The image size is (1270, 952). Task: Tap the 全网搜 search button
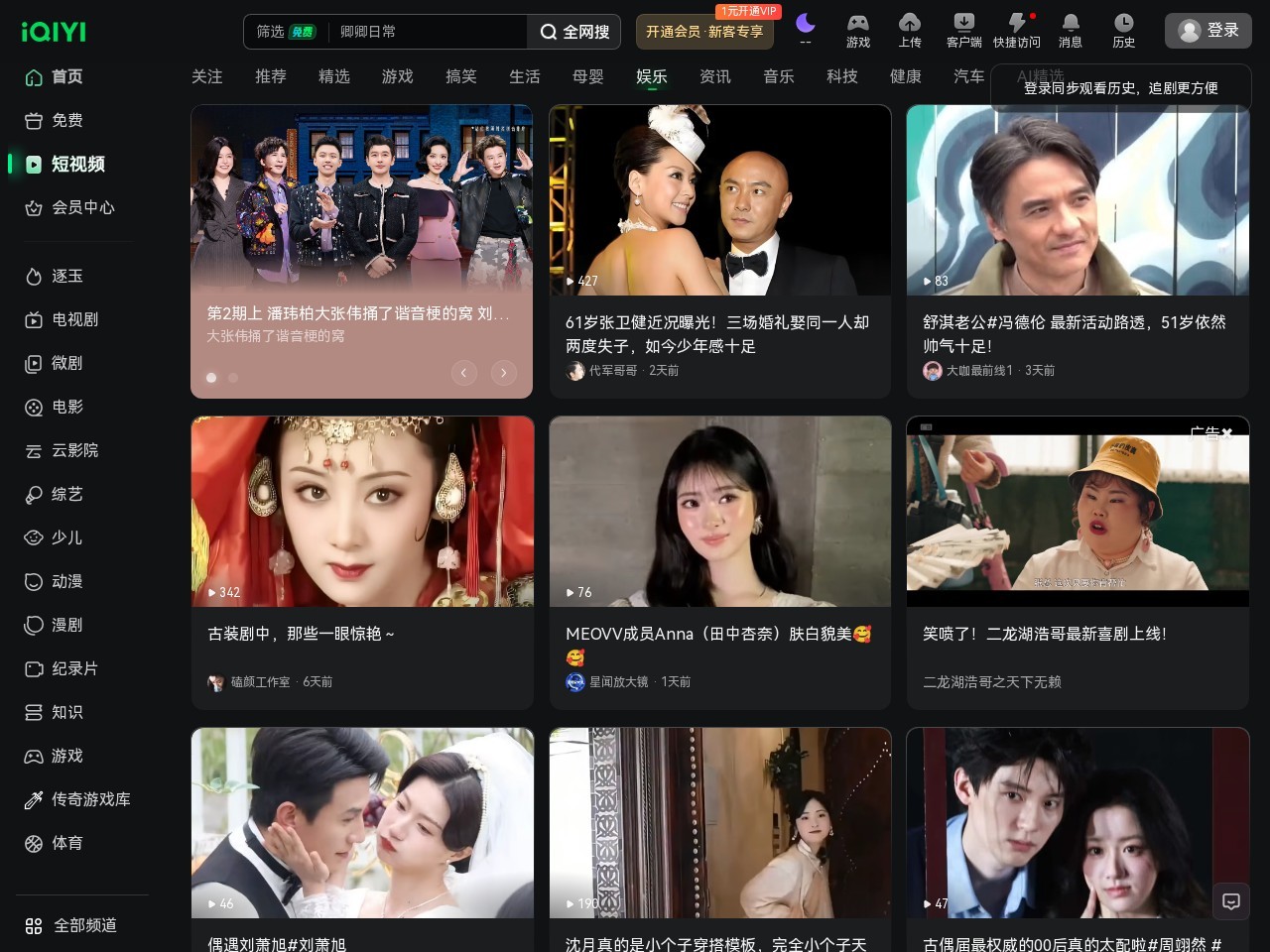click(574, 32)
